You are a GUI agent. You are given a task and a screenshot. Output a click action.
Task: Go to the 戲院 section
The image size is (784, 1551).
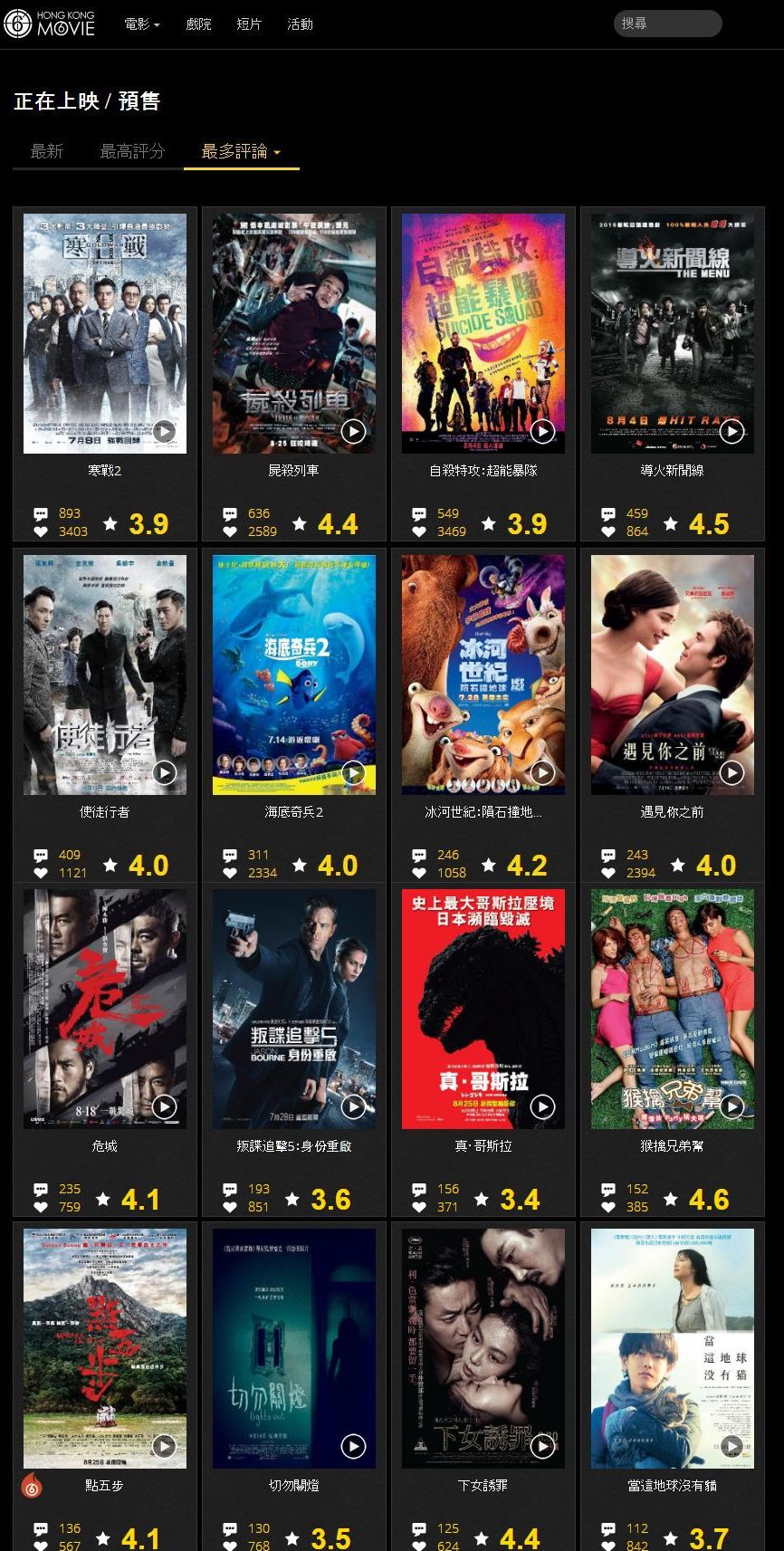pos(198,24)
